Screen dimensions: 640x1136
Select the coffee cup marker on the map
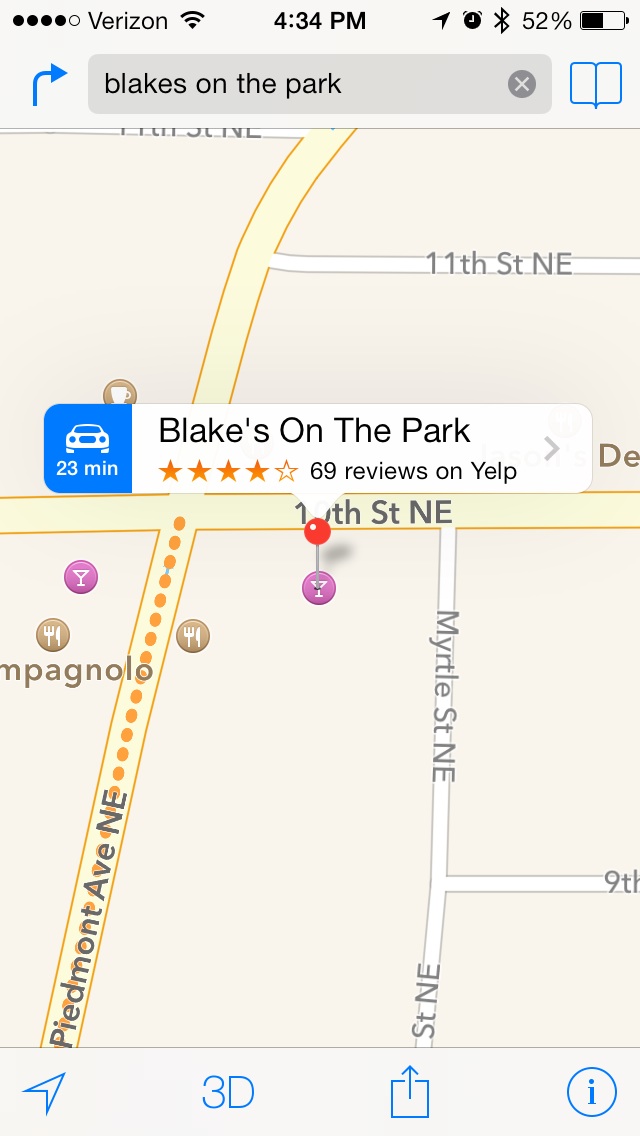click(x=119, y=394)
